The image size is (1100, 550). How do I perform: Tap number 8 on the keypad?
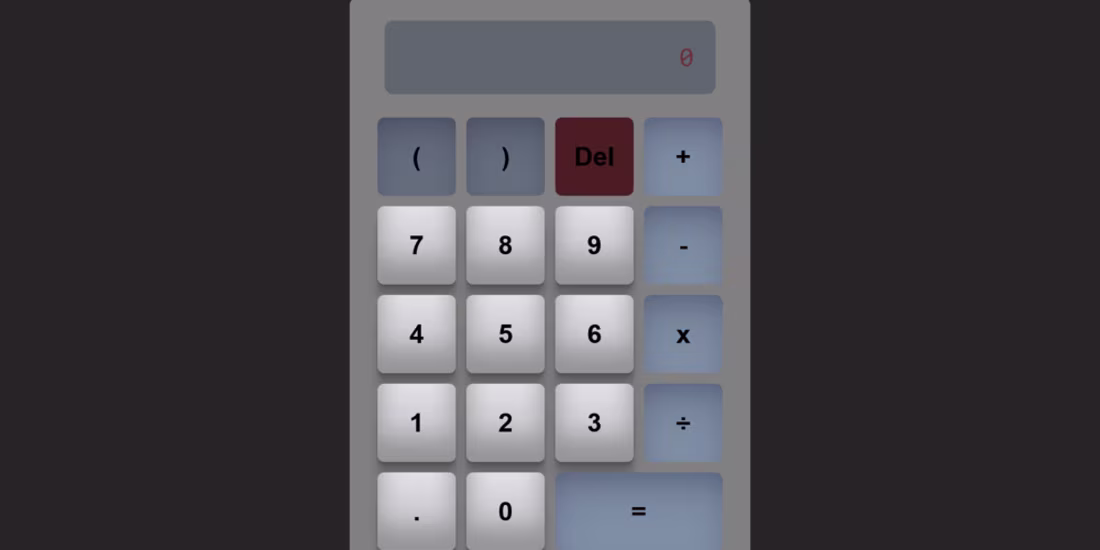click(505, 246)
